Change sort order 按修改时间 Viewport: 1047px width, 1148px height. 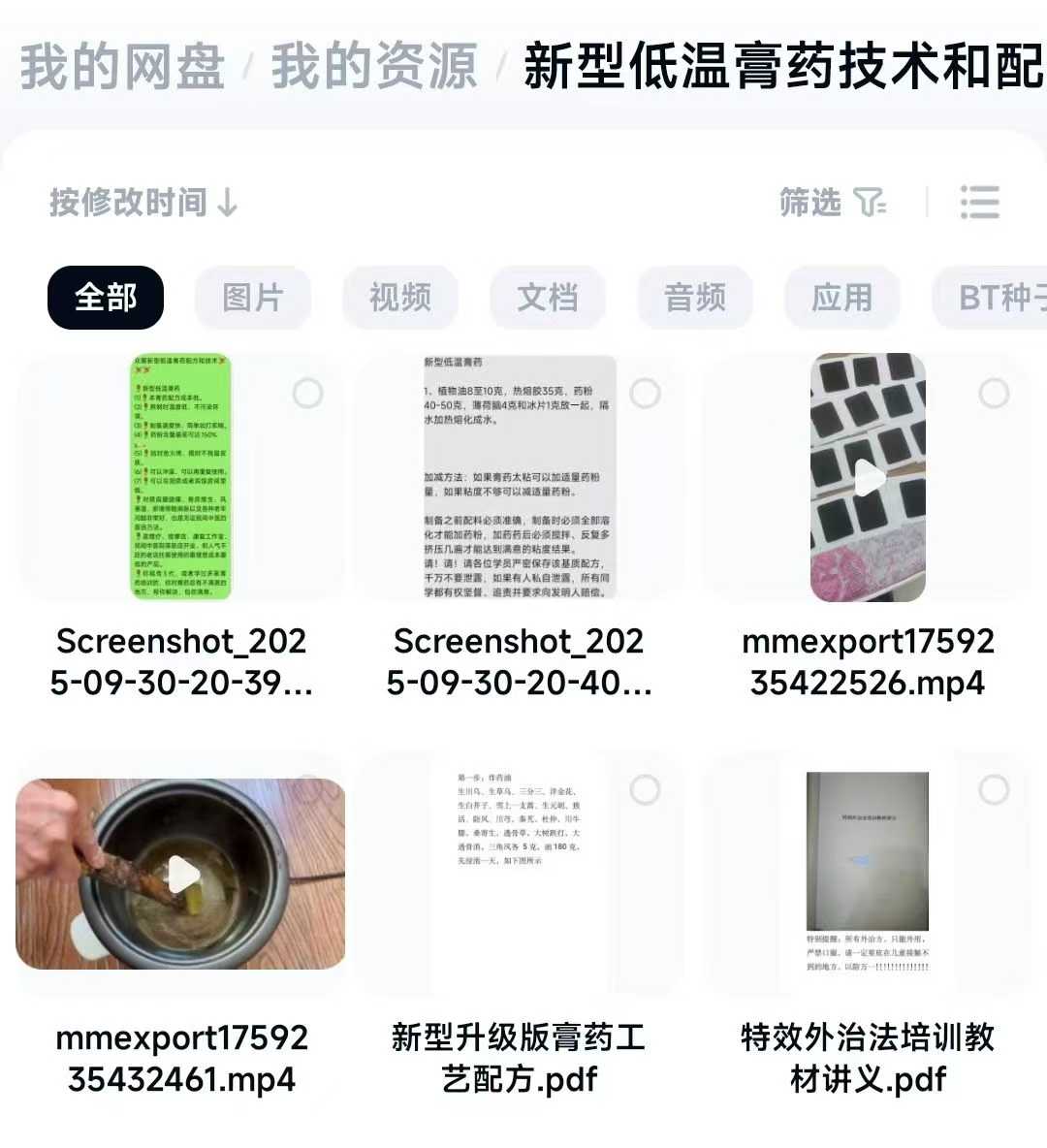pyautogui.click(x=143, y=203)
